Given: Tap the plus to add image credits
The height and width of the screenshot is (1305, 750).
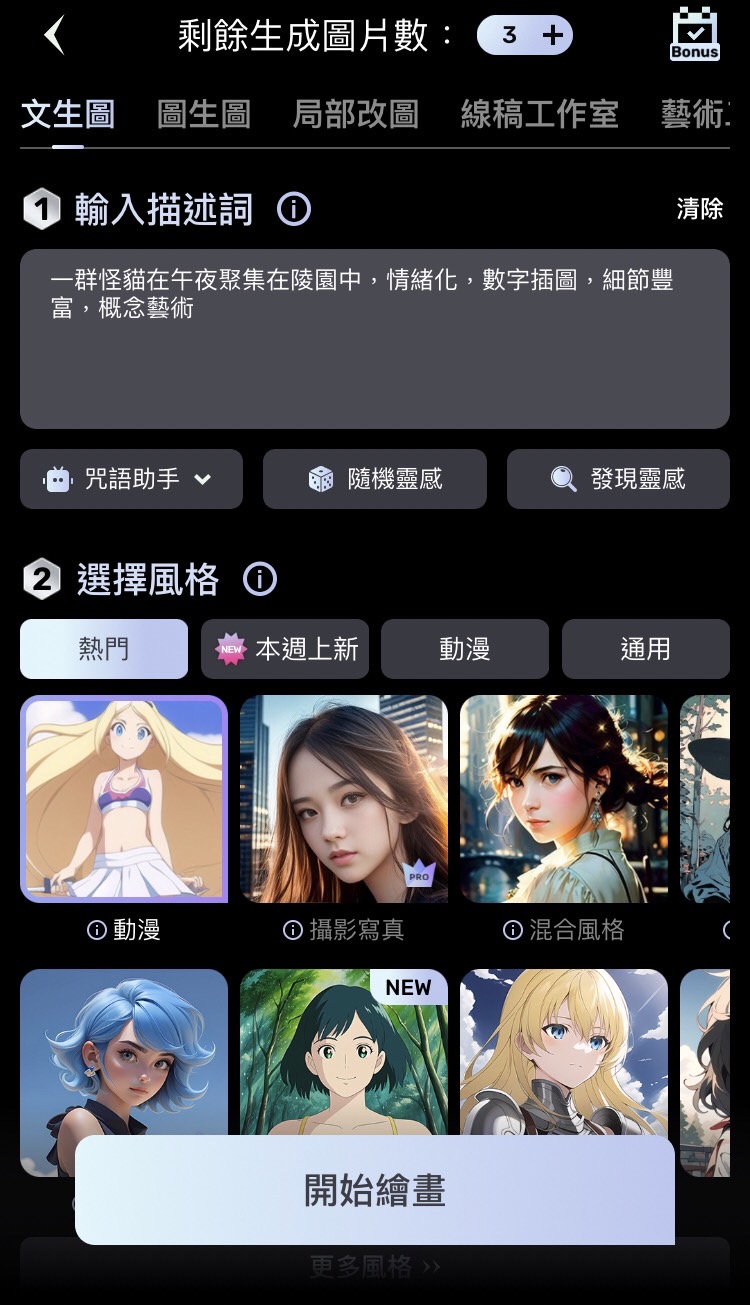Looking at the screenshot, I should tap(552, 36).
